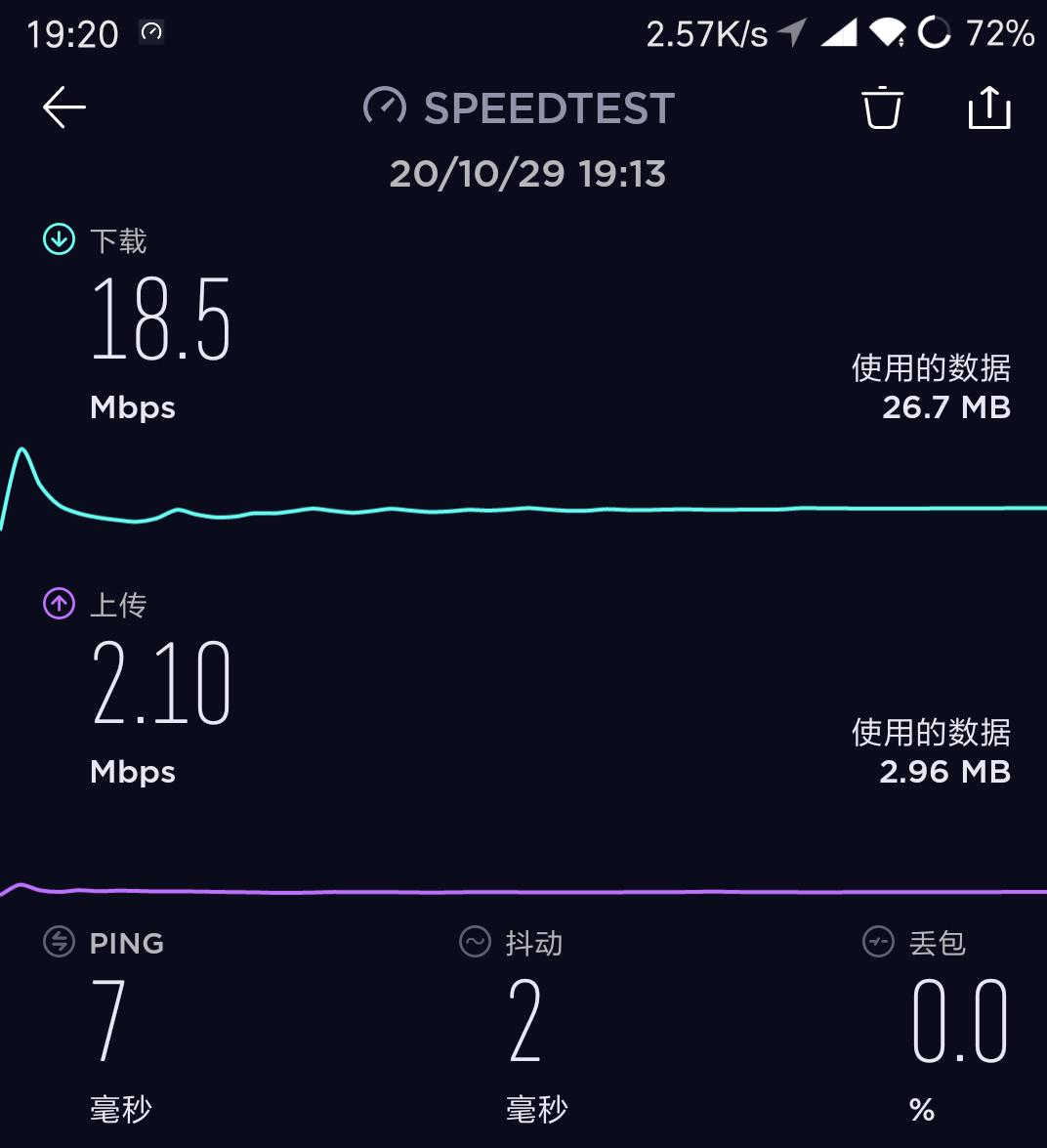Tap the 26.7 MB data used label
1047x1148 pixels.
pyautogui.click(x=944, y=405)
